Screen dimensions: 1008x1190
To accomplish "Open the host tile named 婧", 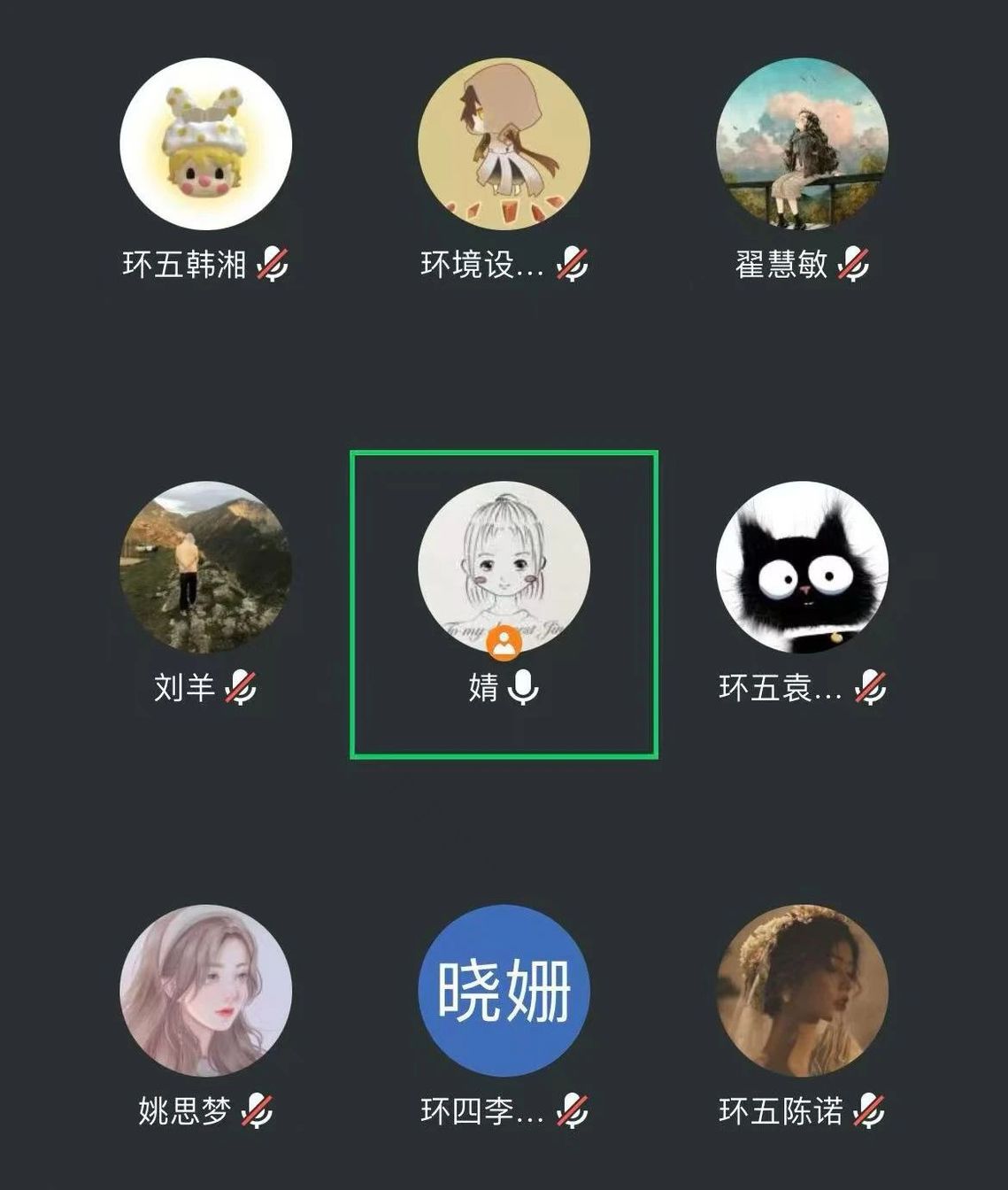I will [504, 568].
